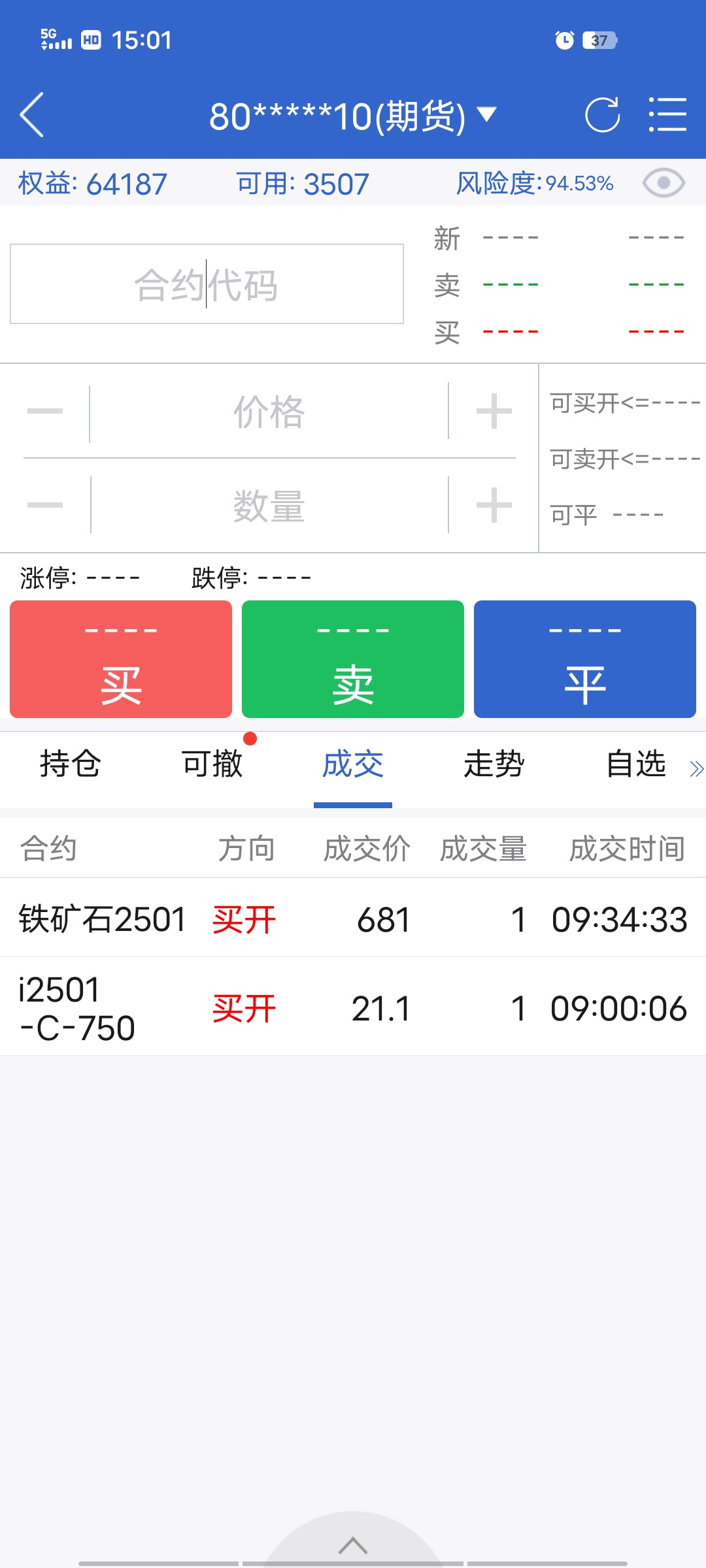Toggle account balance visibility eye
This screenshot has width=706, height=1568.
[x=663, y=183]
